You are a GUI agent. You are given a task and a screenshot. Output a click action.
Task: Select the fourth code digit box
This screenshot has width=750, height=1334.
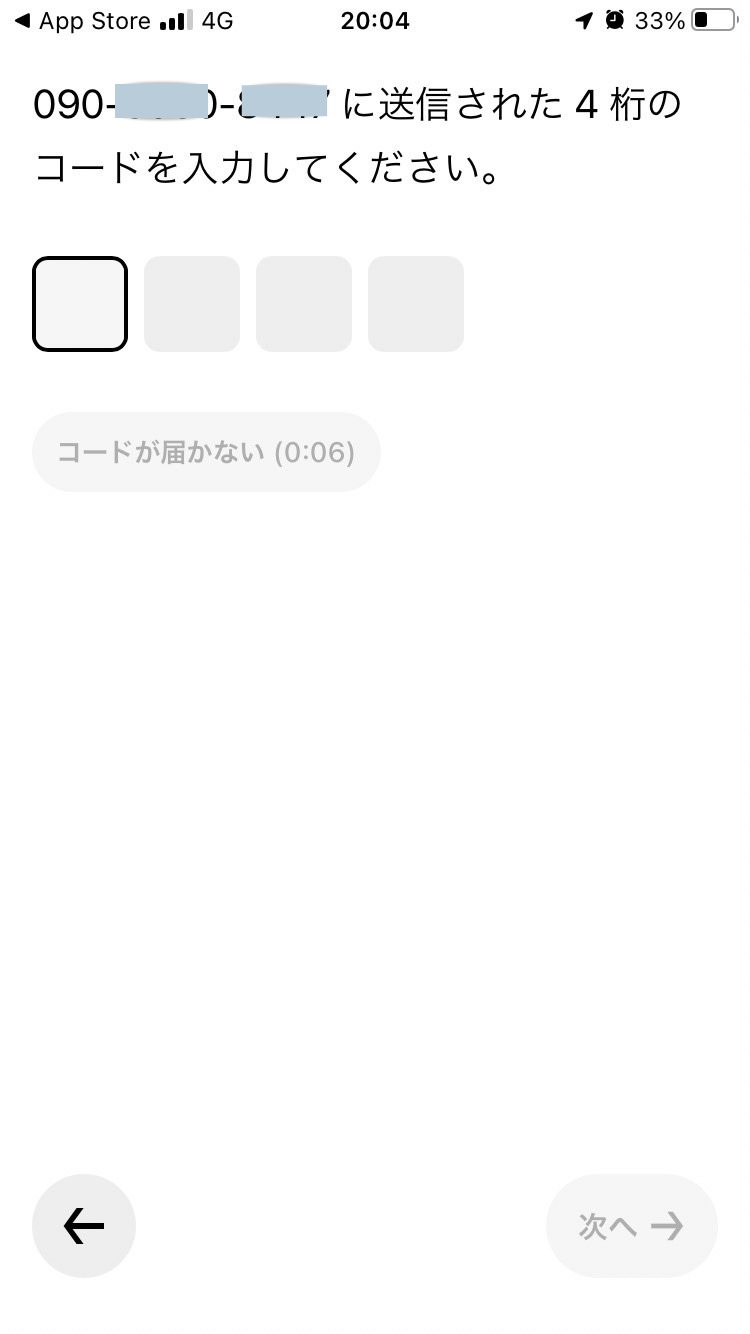(416, 304)
